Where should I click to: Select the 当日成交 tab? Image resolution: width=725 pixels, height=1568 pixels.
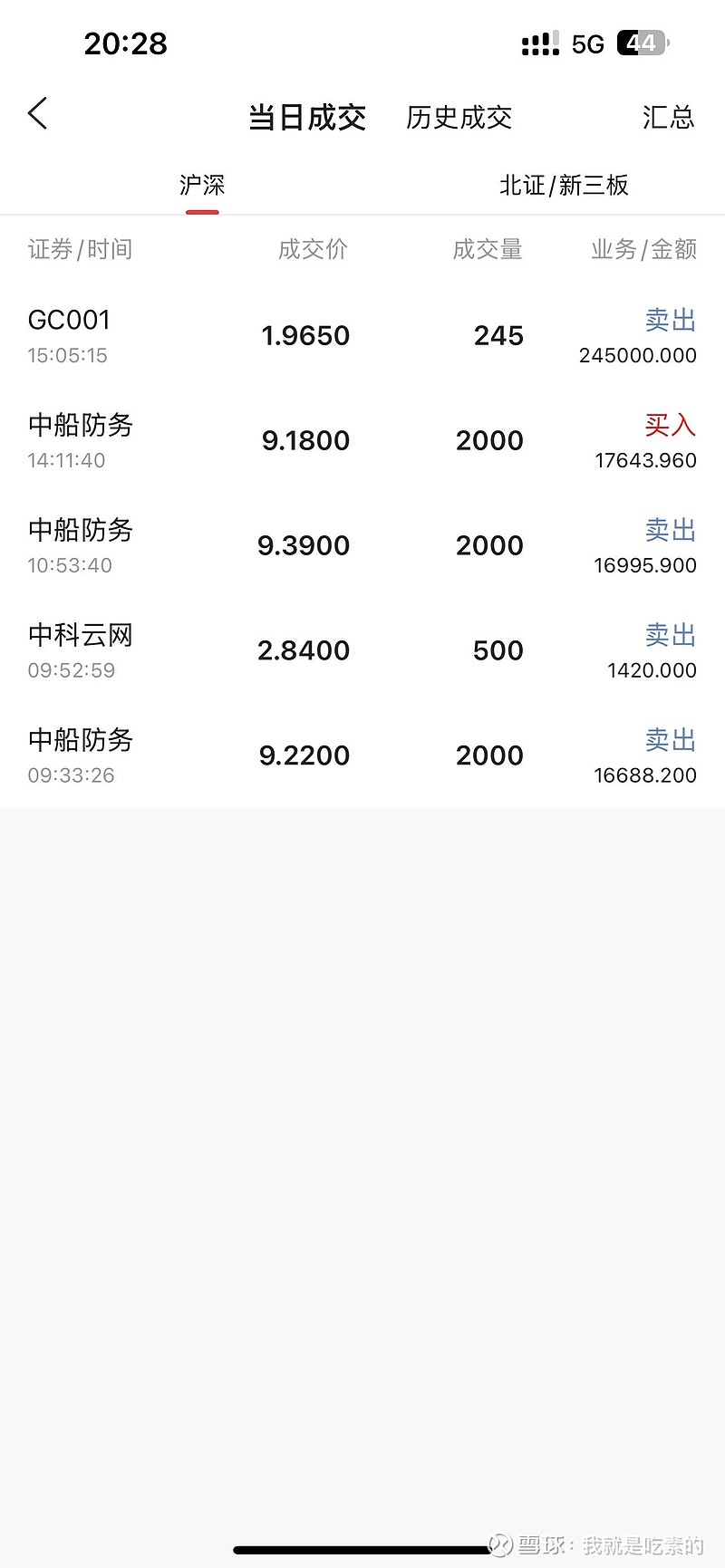tap(307, 118)
